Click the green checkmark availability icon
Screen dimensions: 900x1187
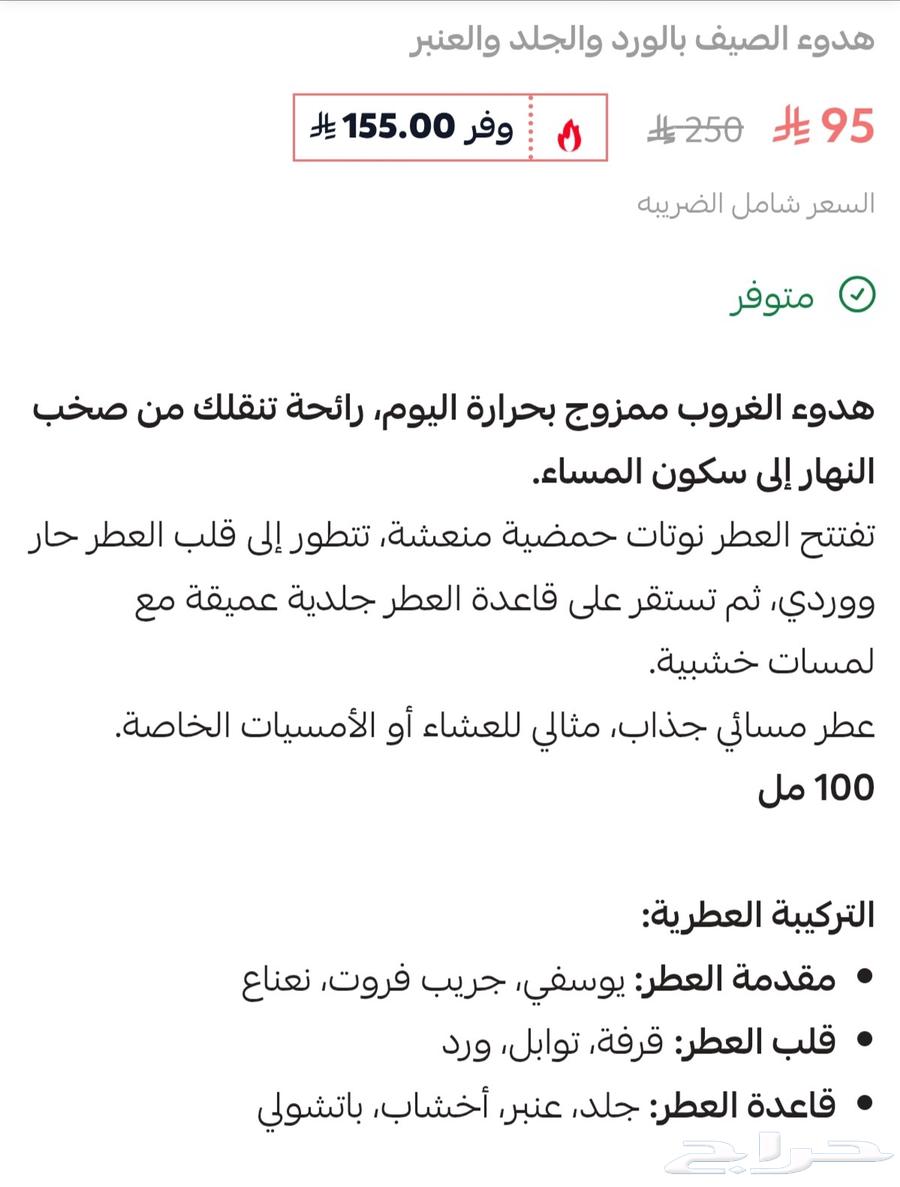click(x=858, y=295)
